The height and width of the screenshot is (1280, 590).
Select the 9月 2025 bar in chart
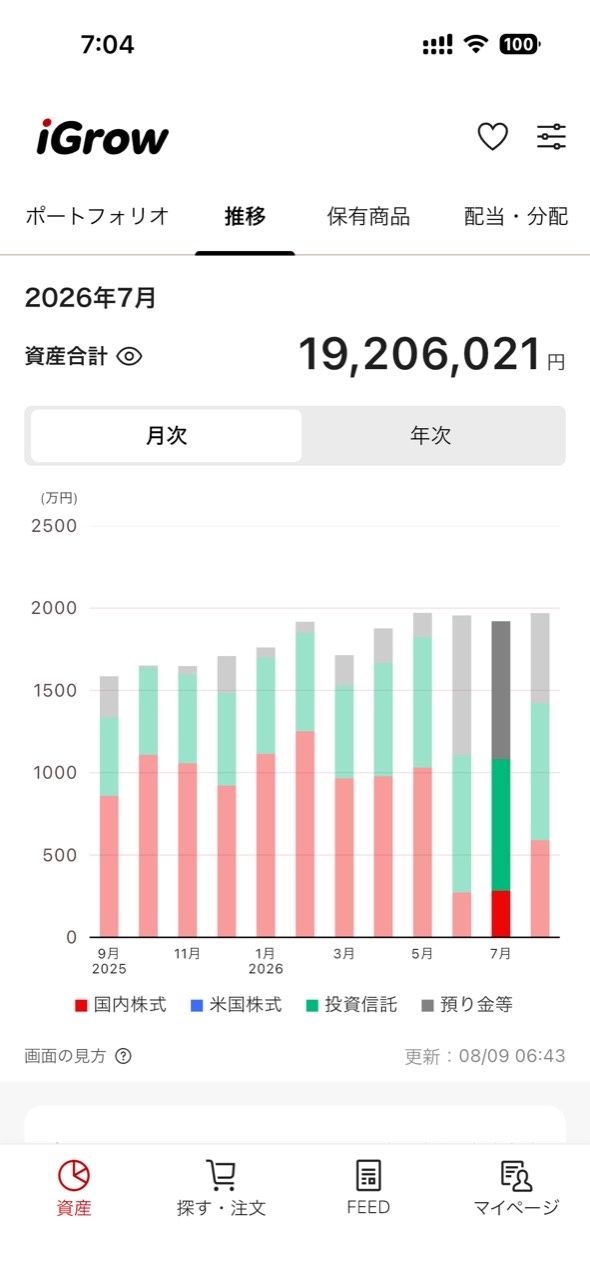109,807
